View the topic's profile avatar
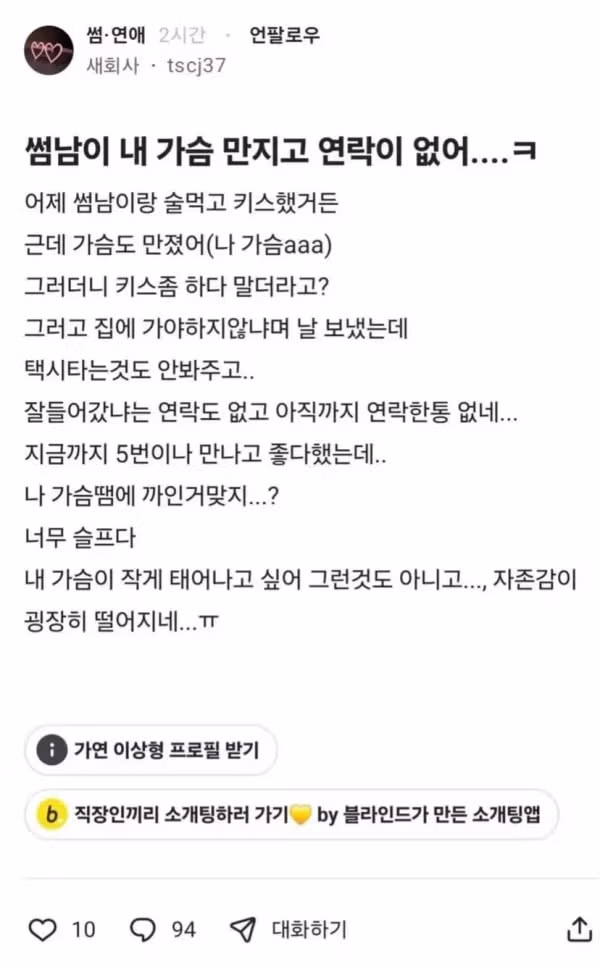 coord(49,51)
